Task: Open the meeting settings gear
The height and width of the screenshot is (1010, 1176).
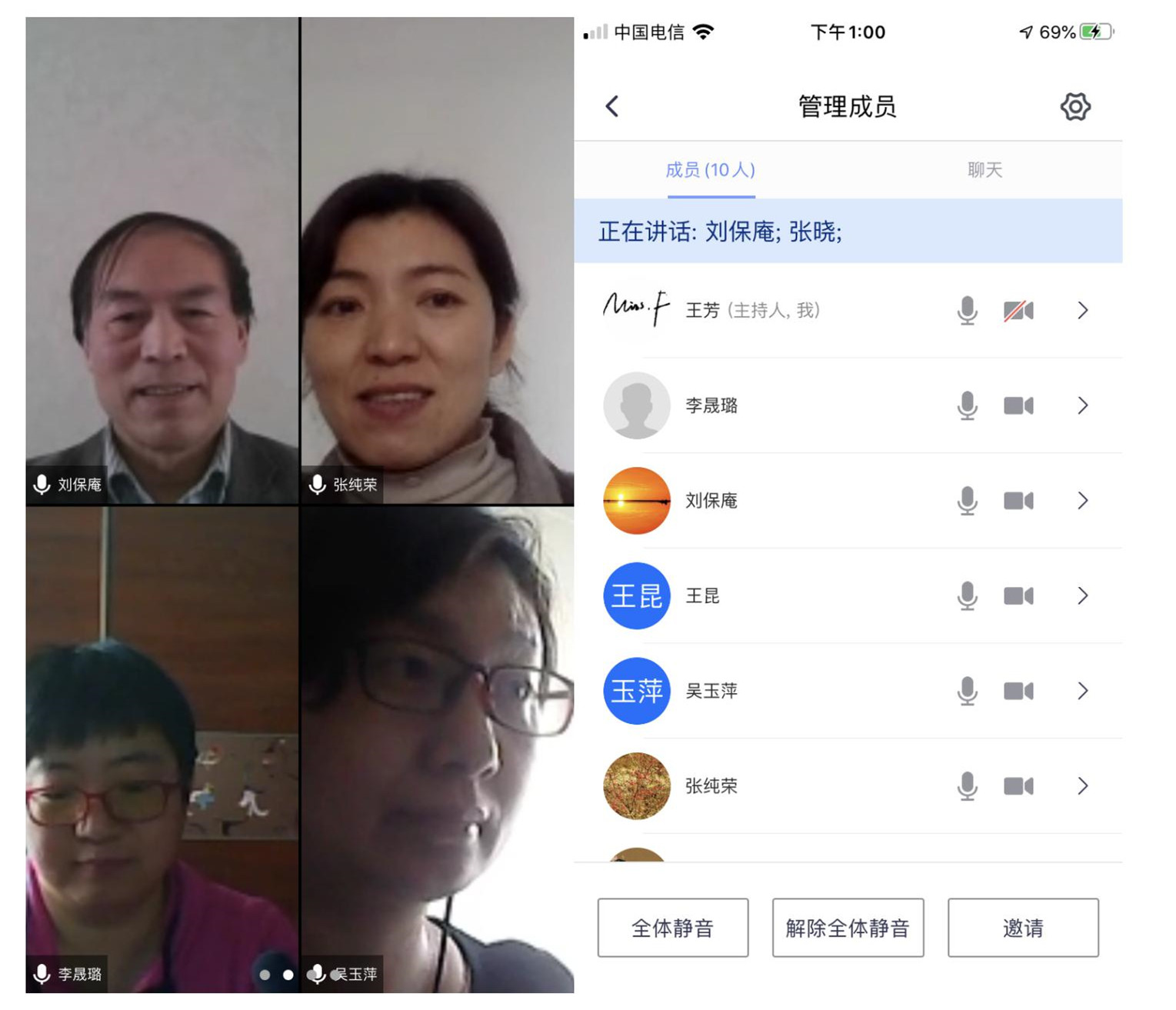Action: click(1075, 106)
